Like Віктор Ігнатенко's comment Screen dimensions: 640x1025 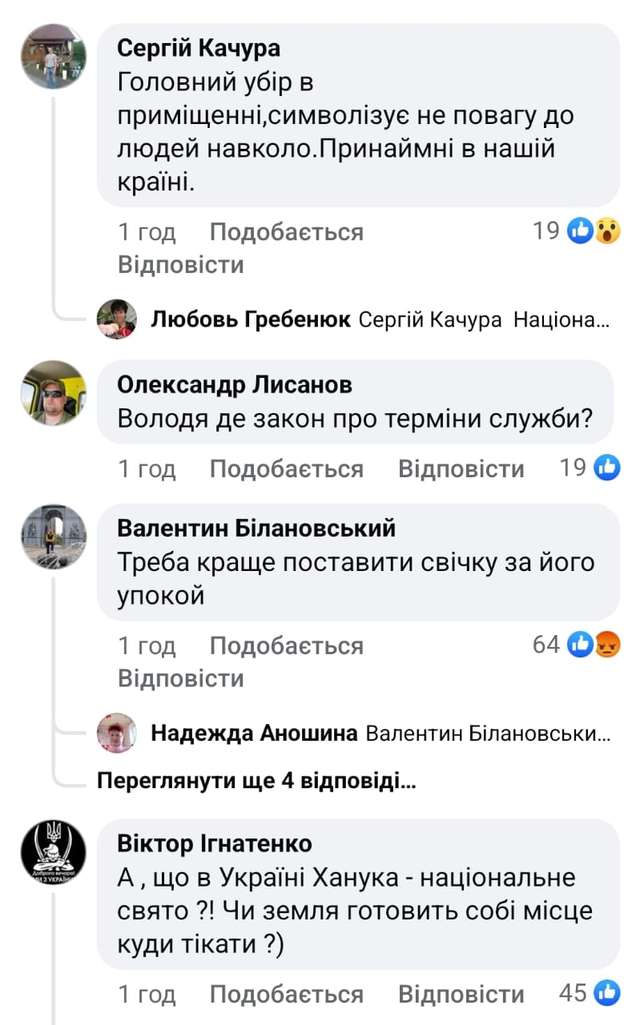[286, 994]
